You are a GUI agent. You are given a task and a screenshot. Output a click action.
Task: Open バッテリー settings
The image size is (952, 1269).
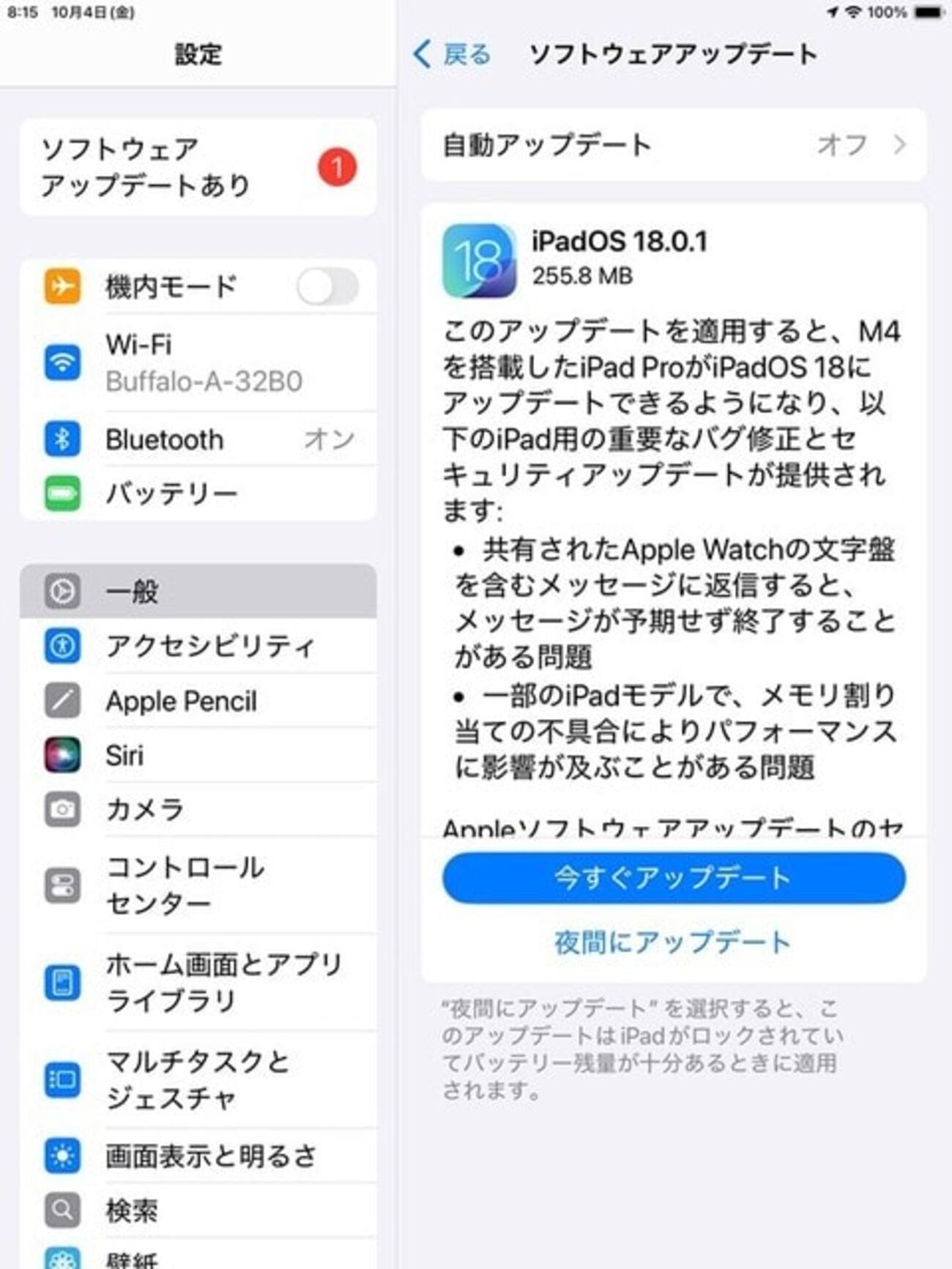click(x=198, y=494)
